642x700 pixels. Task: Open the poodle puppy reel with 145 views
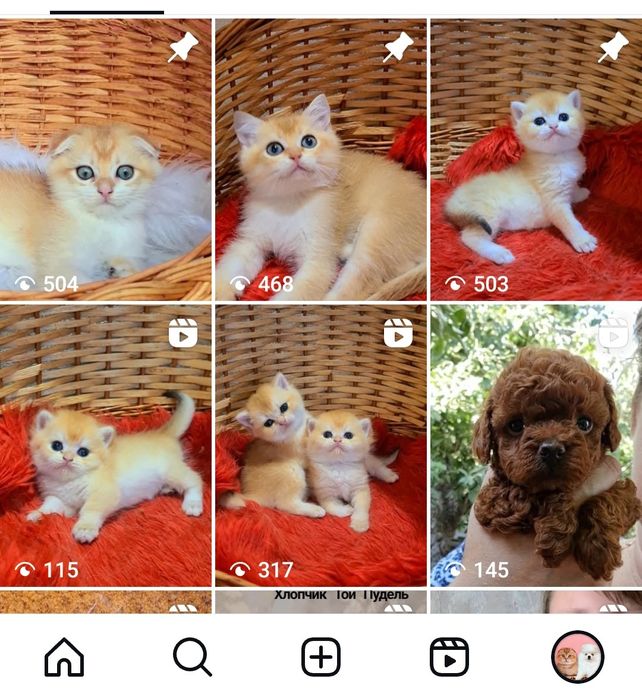[536, 446]
